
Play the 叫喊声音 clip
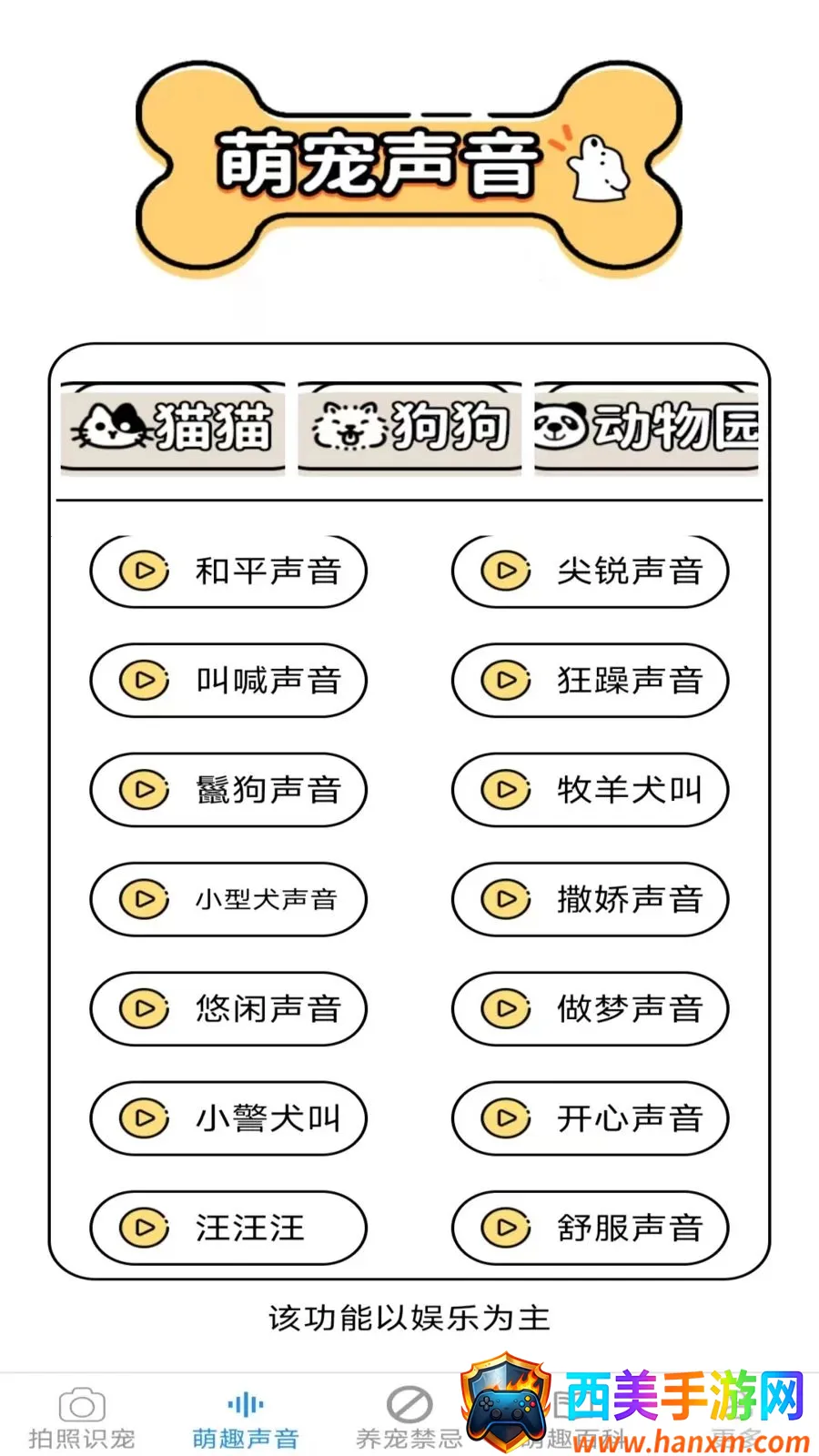point(228,681)
